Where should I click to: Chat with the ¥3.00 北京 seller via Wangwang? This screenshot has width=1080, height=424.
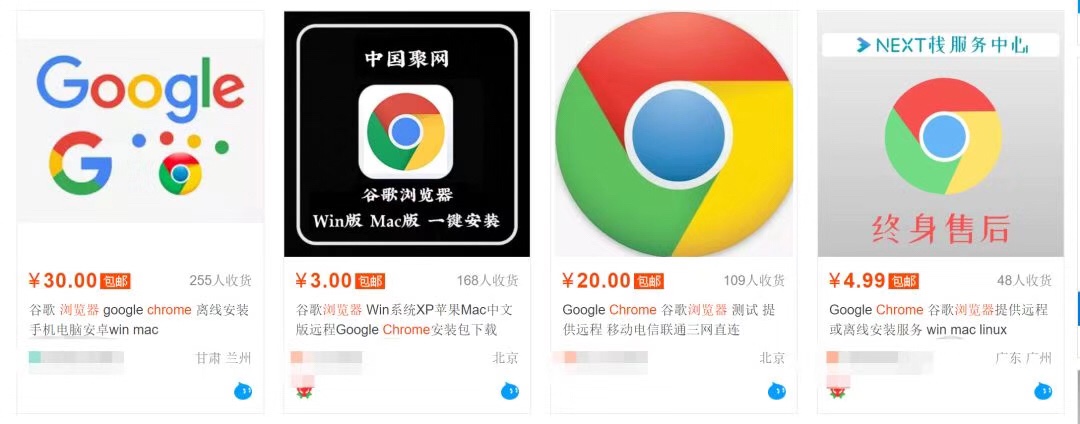[x=509, y=391]
